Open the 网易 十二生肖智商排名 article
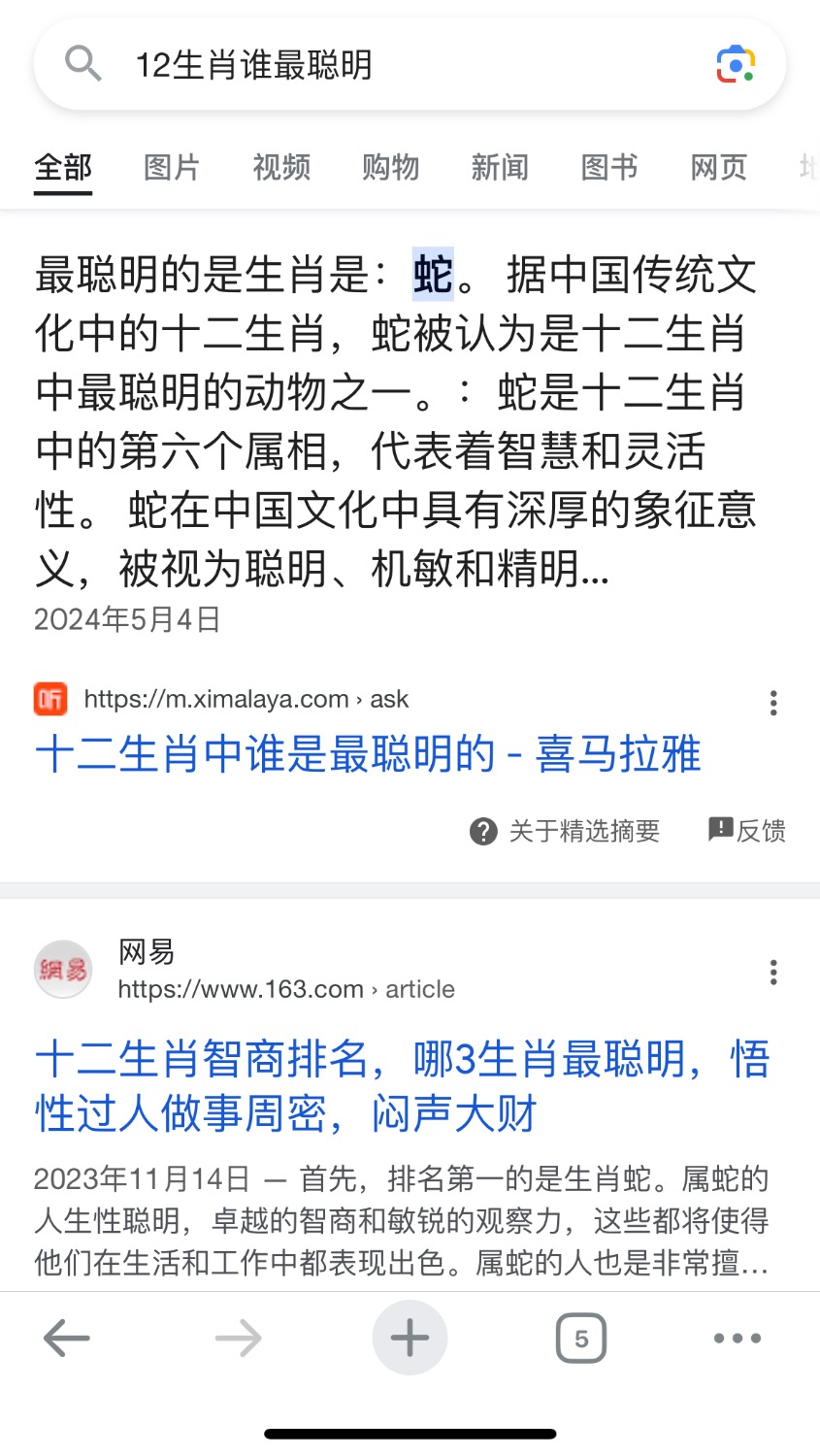The image size is (820, 1456). pyautogui.click(x=402, y=1086)
